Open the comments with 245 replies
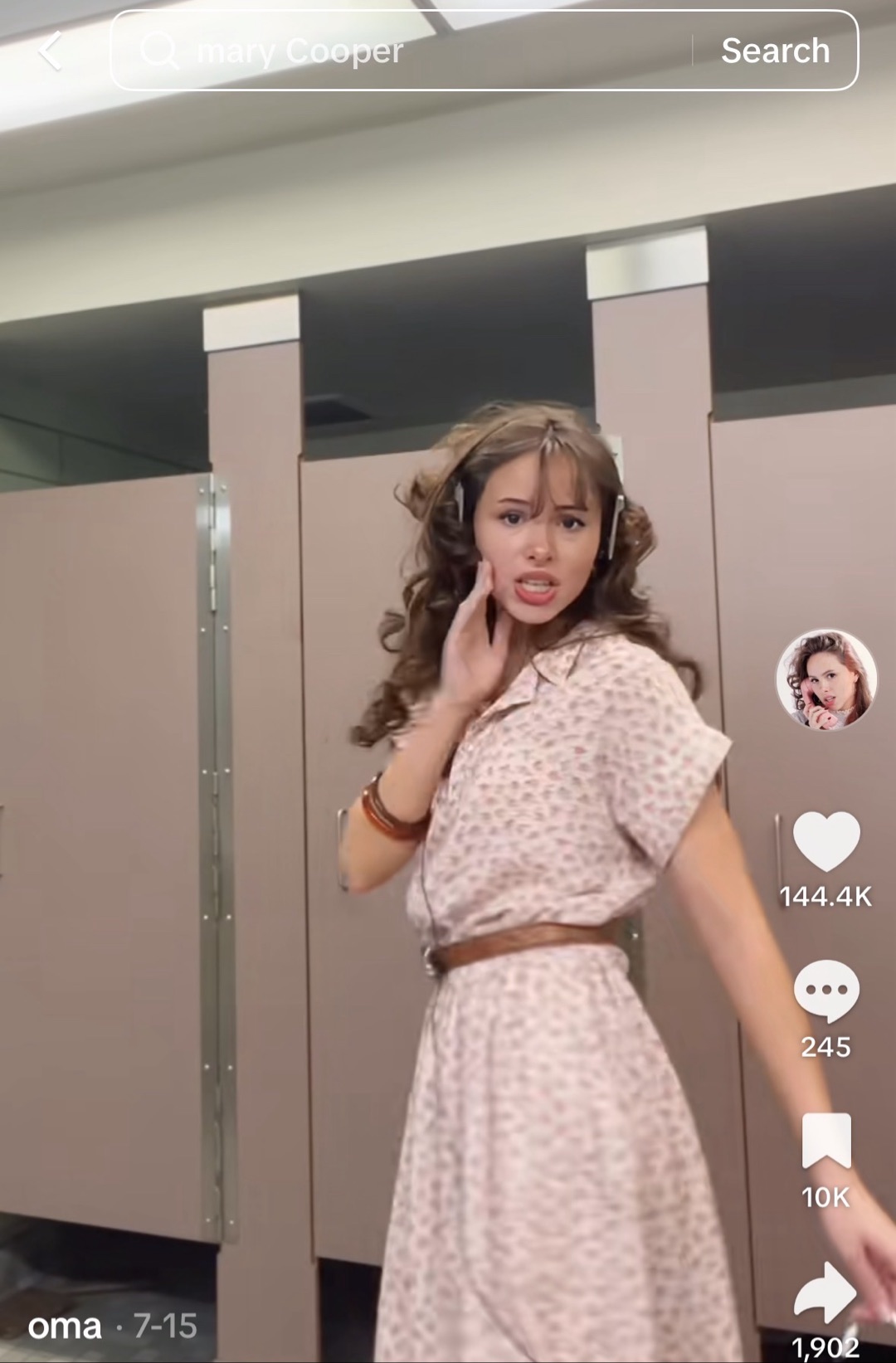Viewport: 896px width, 1363px height. click(826, 991)
